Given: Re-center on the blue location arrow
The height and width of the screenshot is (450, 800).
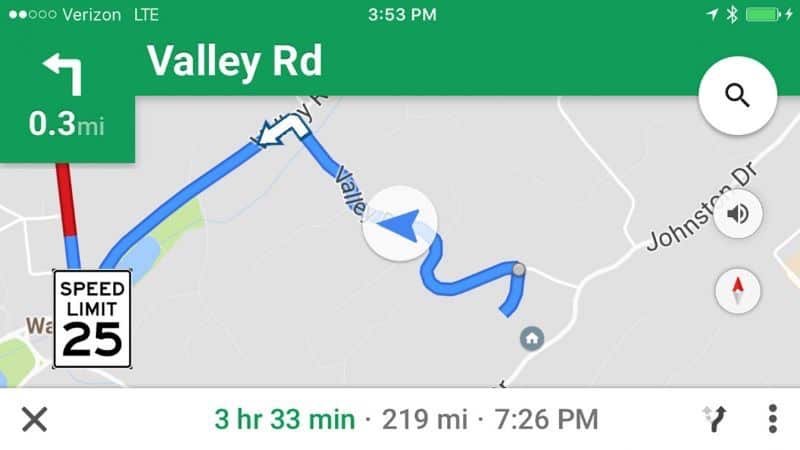Looking at the screenshot, I should (x=399, y=225).
